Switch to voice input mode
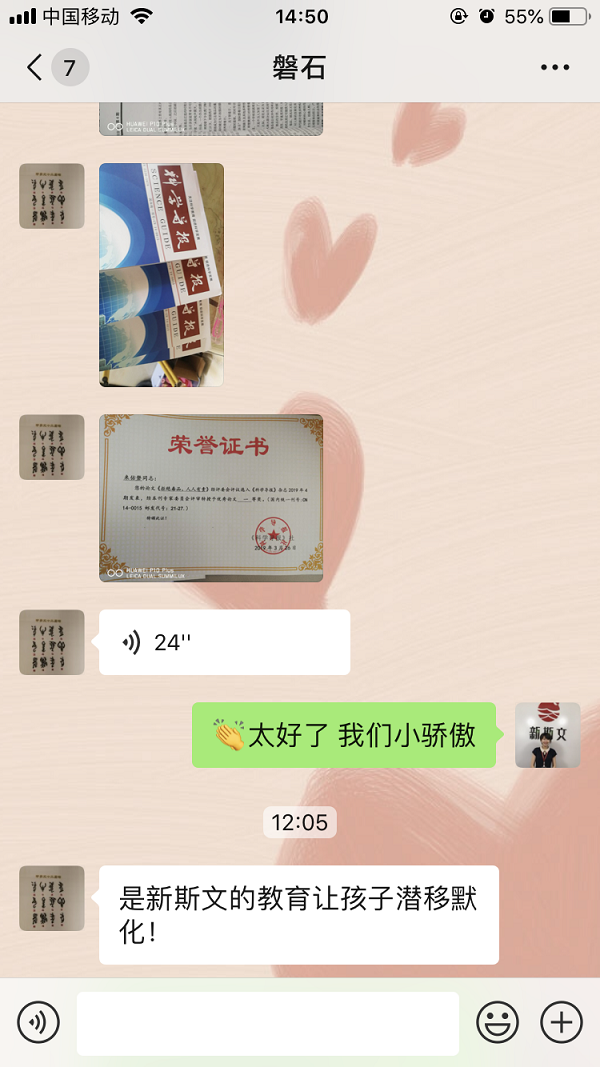 [x=38, y=1022]
